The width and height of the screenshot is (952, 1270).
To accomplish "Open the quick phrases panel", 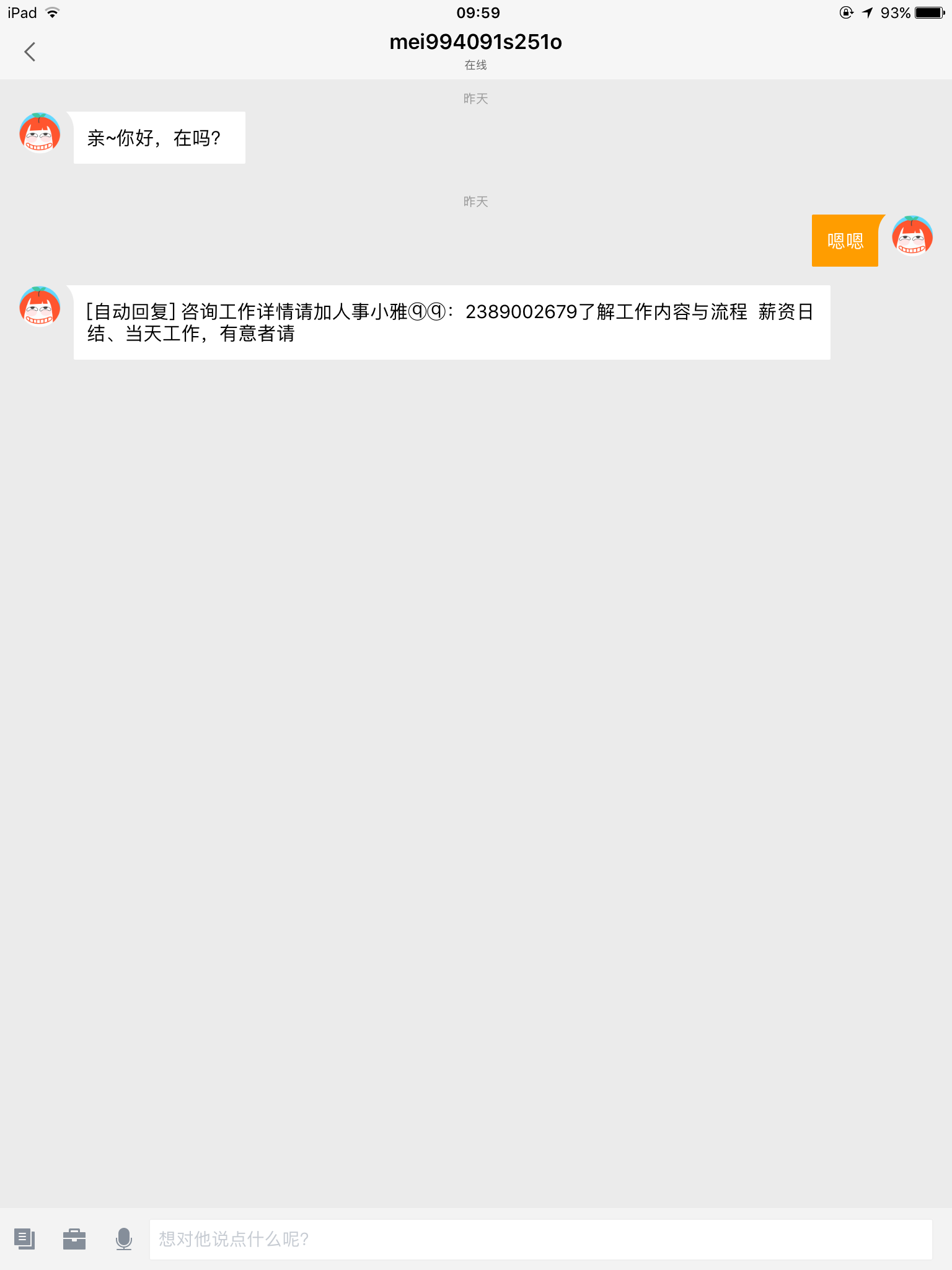I will [25, 1239].
